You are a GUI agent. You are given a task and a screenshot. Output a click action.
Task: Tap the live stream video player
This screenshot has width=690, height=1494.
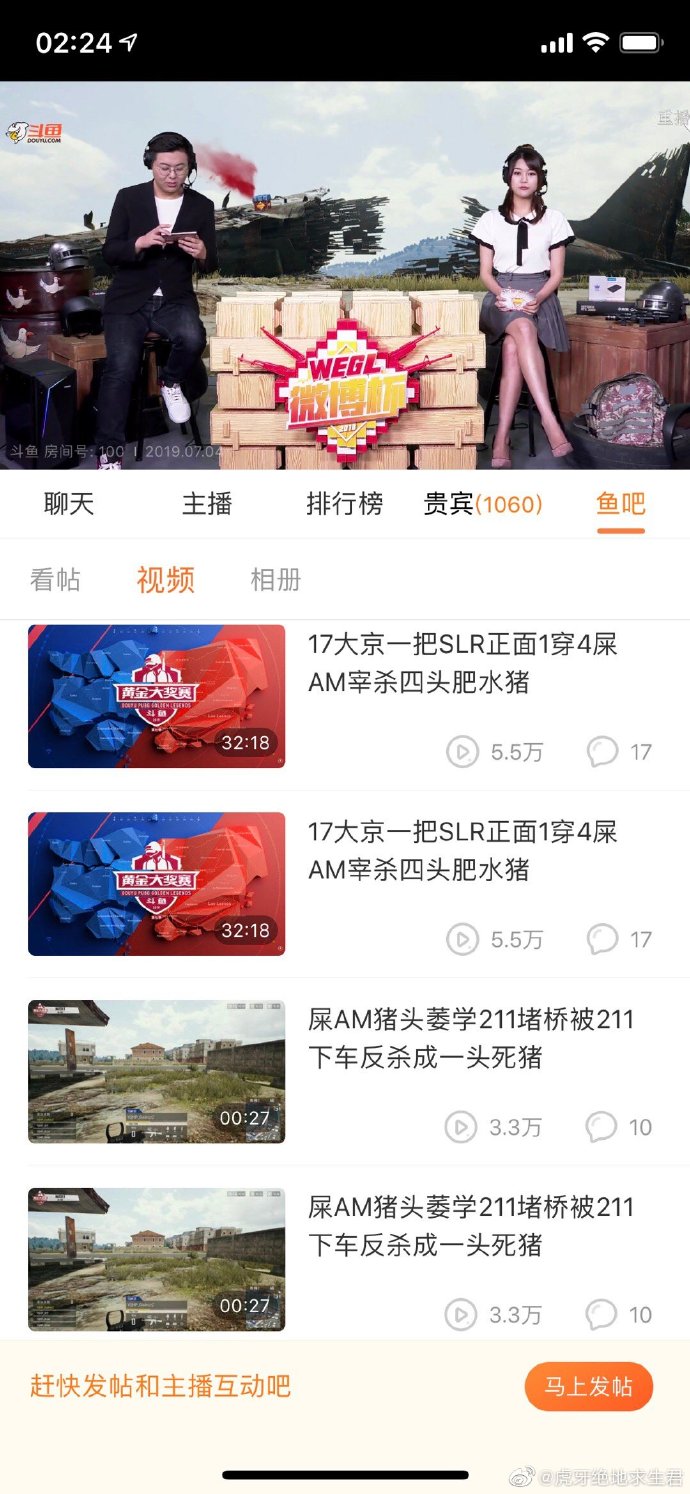pyautogui.click(x=345, y=275)
